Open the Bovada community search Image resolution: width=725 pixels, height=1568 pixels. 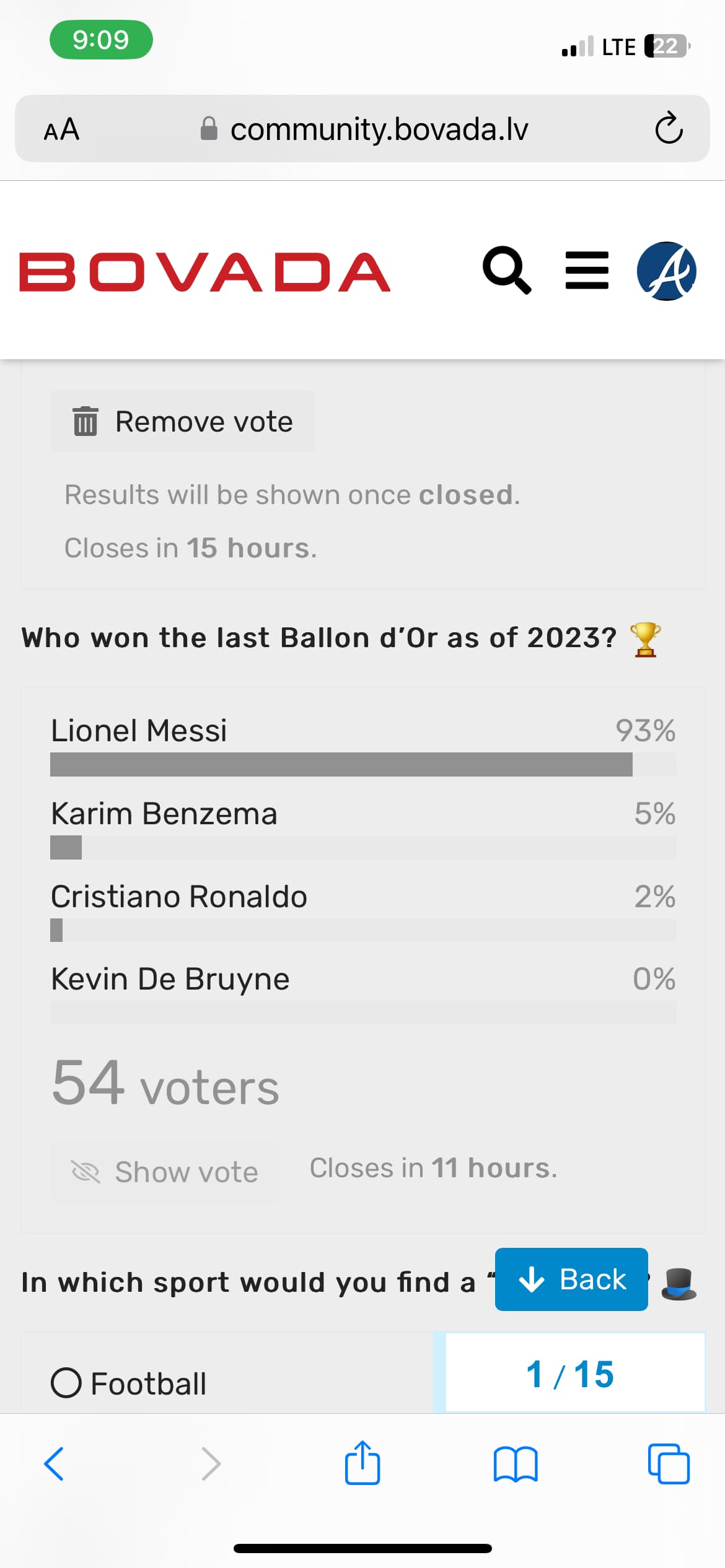506,271
